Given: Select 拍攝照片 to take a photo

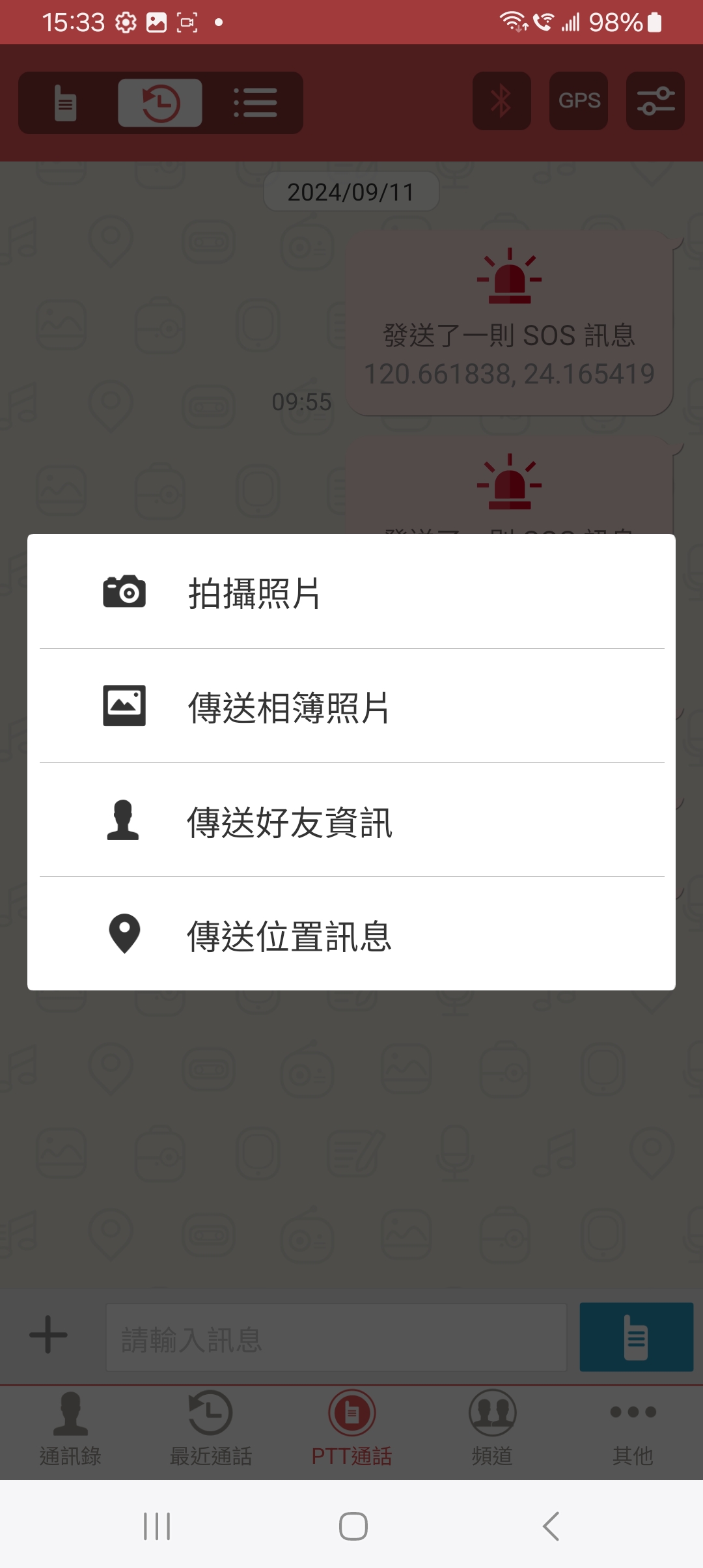Looking at the screenshot, I should pyautogui.click(x=351, y=593).
